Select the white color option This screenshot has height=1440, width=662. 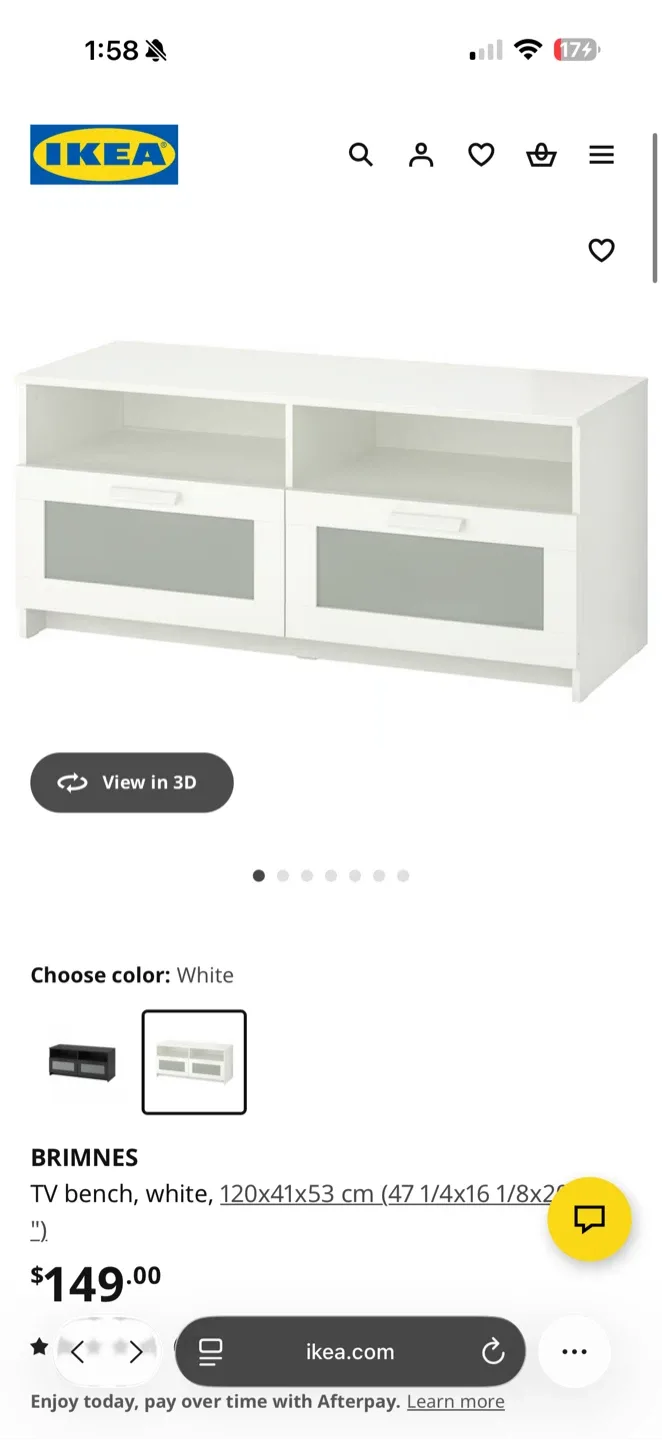194,1062
